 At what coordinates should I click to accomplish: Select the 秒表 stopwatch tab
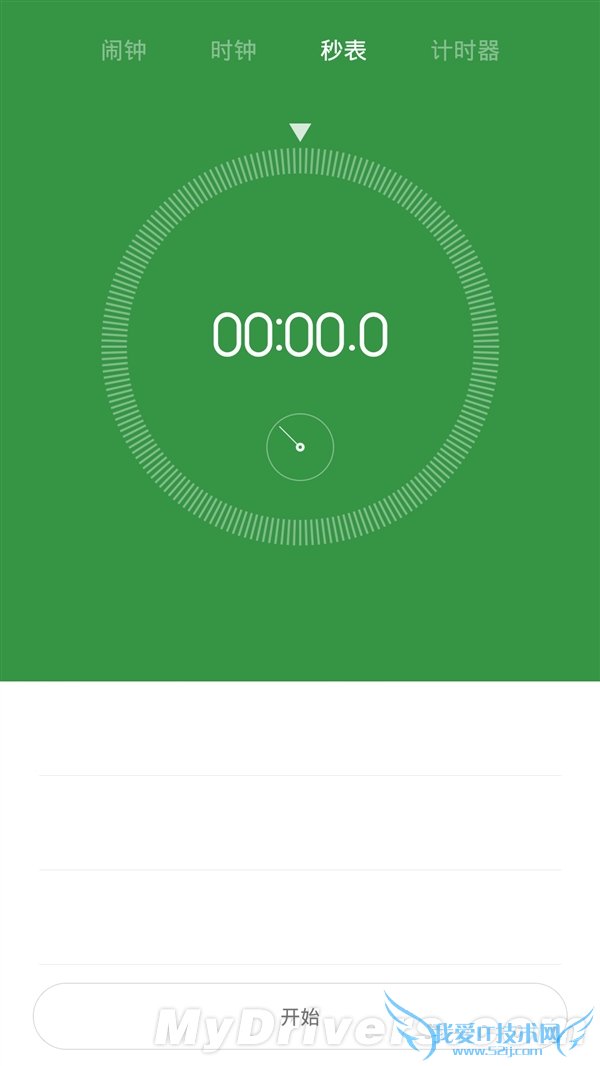click(343, 51)
